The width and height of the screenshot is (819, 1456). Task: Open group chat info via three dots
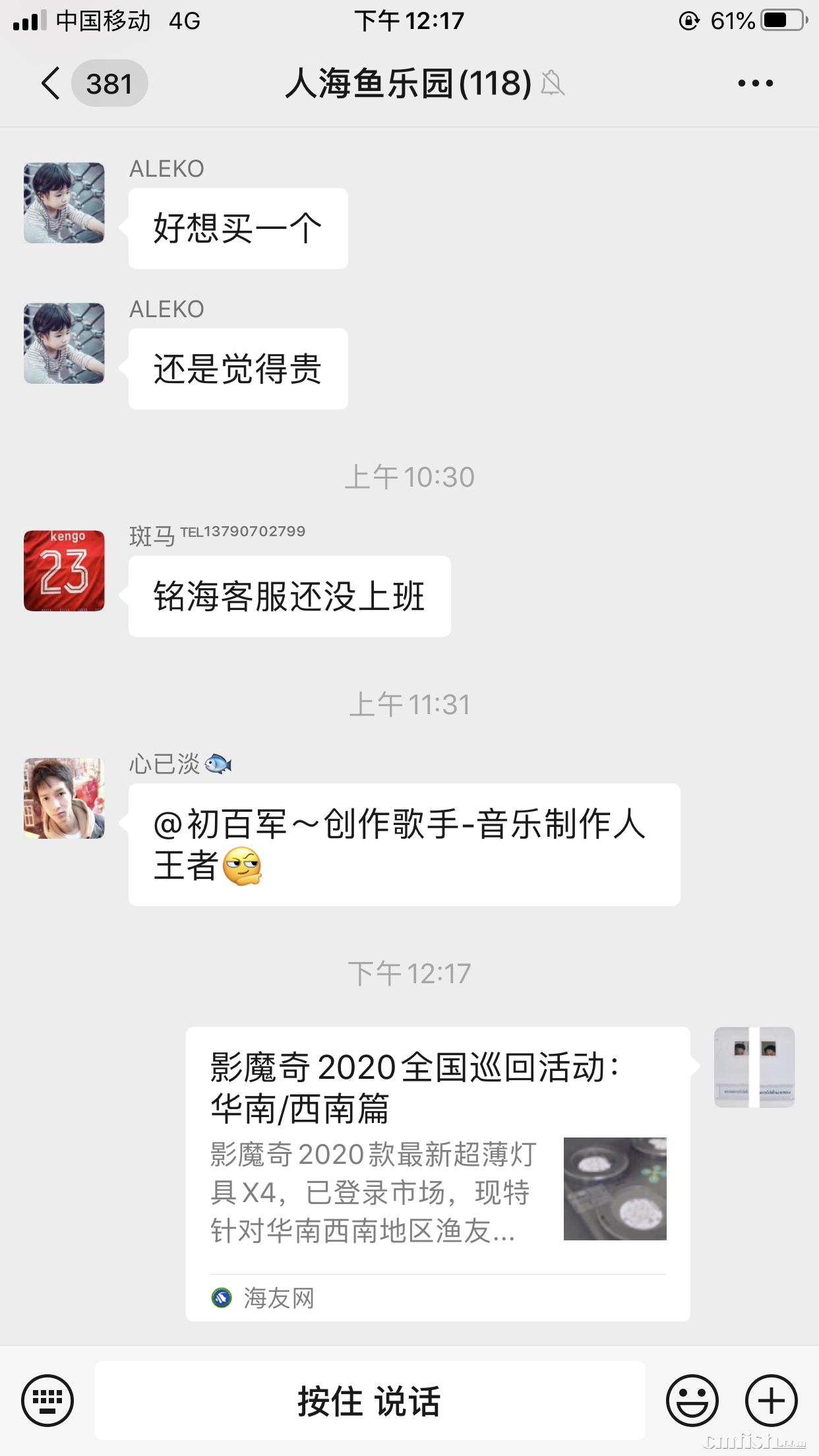(x=755, y=84)
